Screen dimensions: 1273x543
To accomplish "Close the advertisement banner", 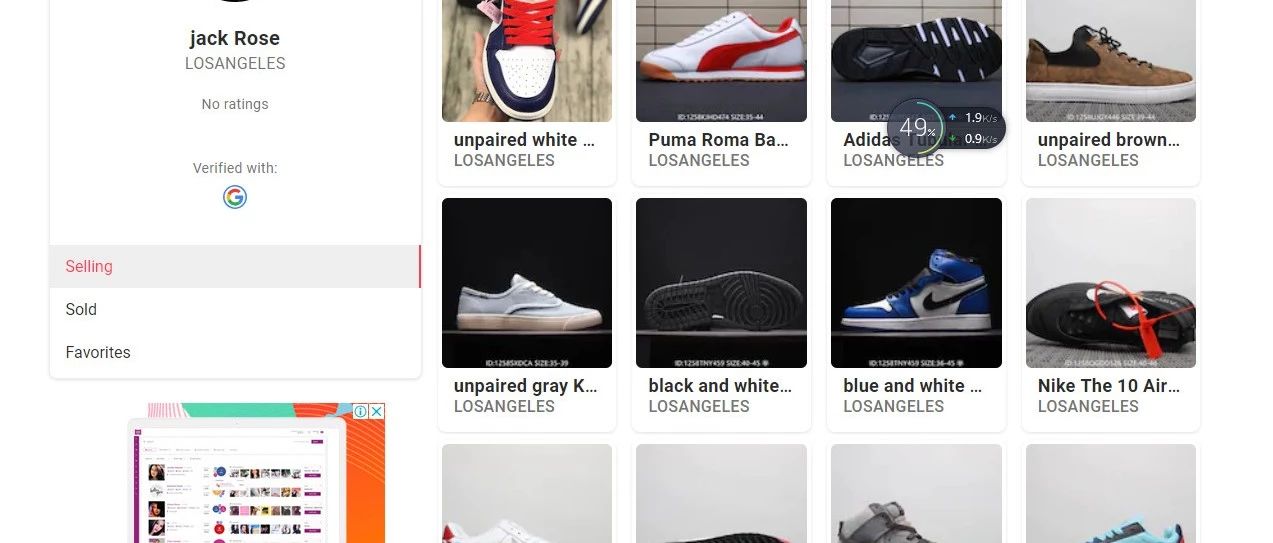I will pyautogui.click(x=377, y=411).
